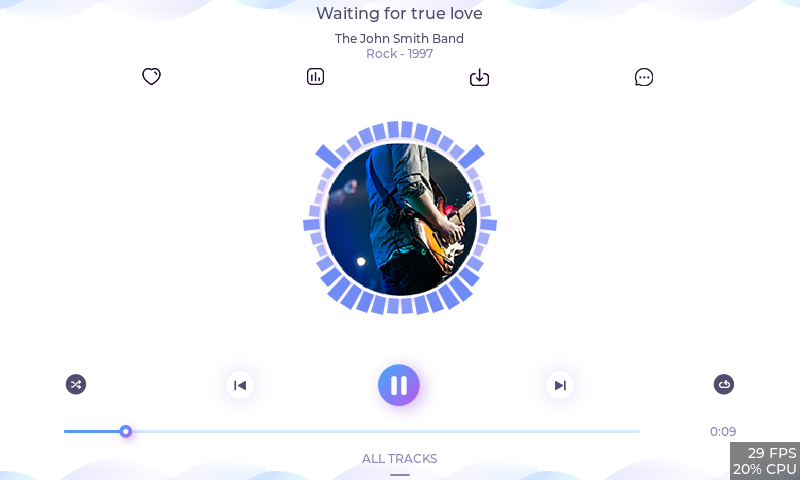
Task: Skip to the next track
Action: click(560, 385)
